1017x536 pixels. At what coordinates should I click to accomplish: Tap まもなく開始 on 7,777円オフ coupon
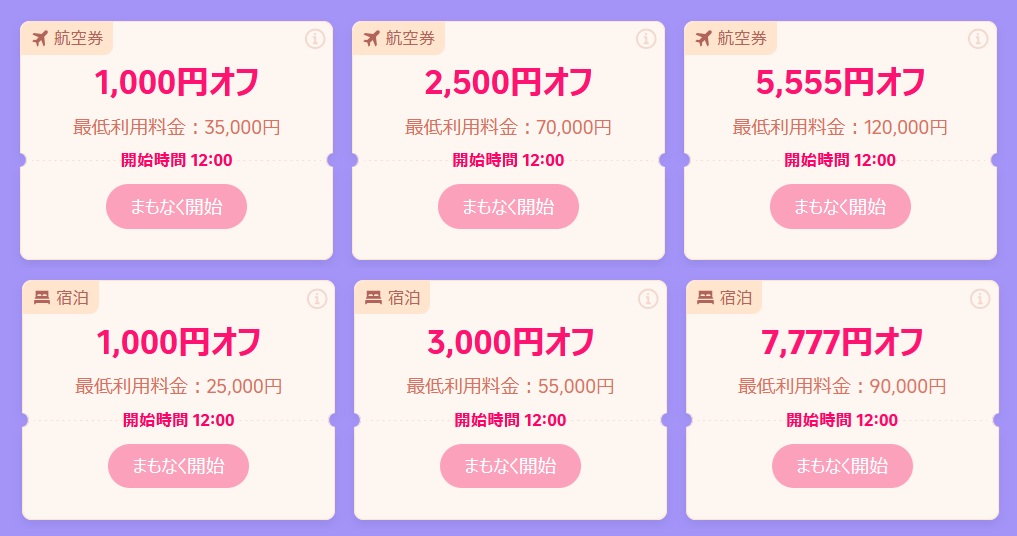[842, 466]
